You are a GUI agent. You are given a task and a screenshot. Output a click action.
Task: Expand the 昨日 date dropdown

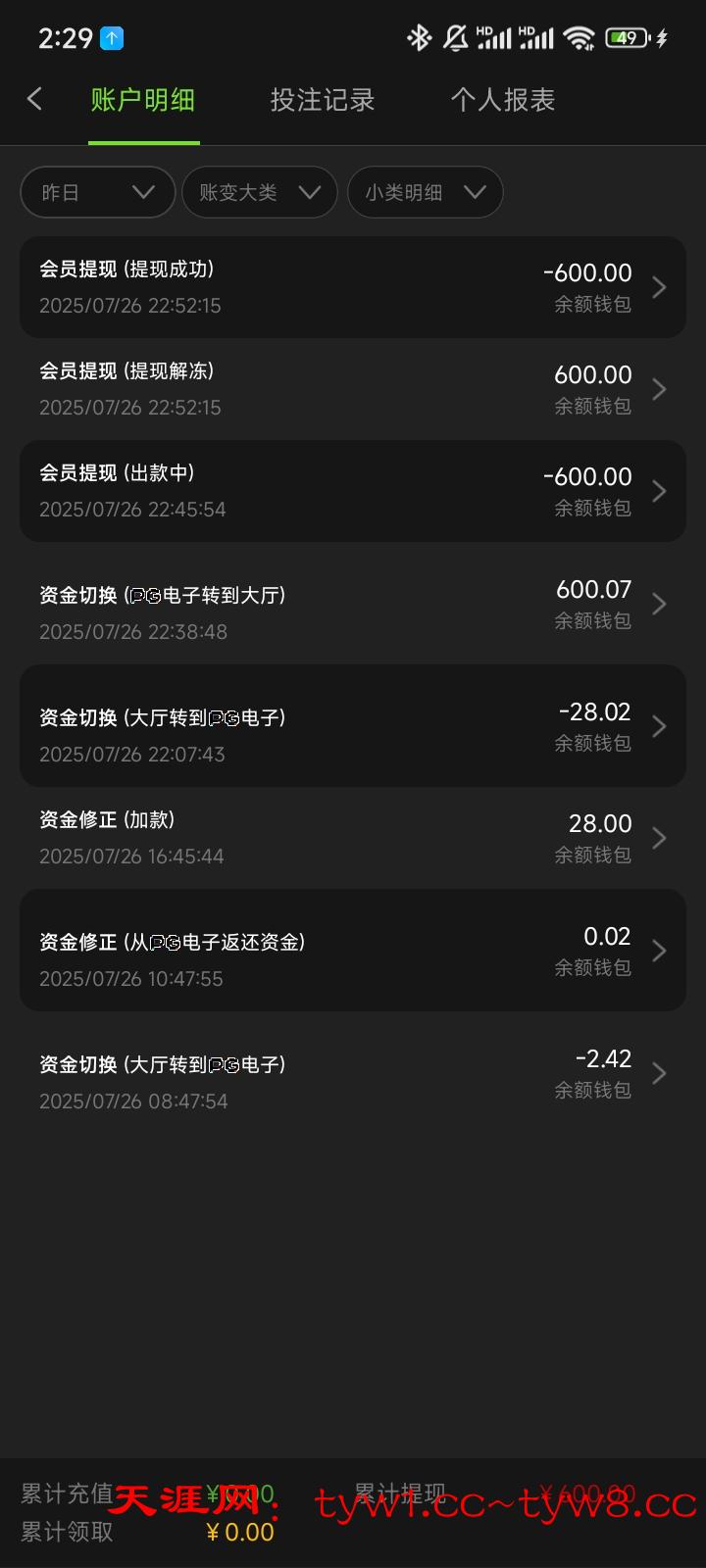tap(97, 192)
